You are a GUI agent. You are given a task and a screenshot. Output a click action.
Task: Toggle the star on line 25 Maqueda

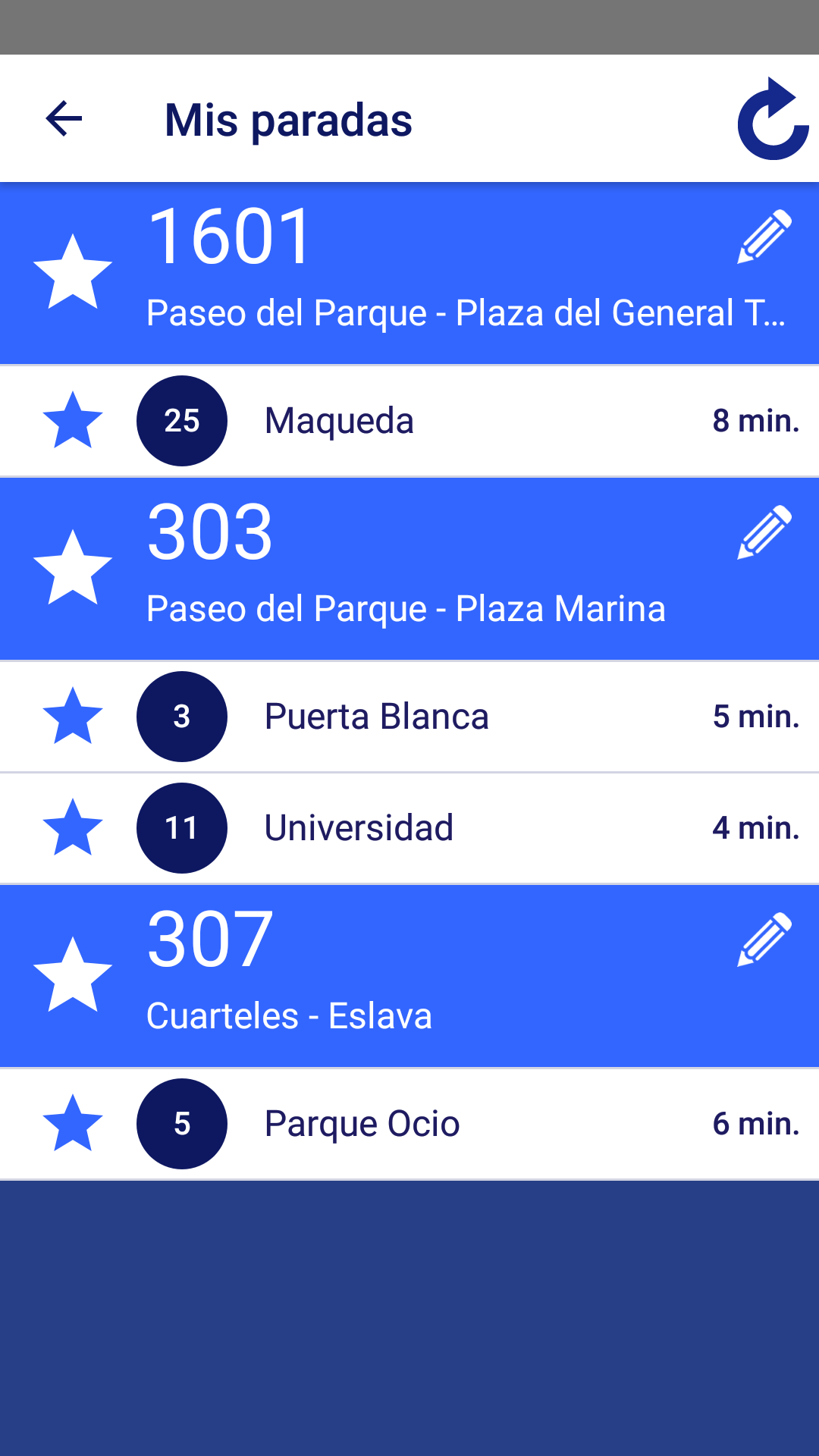73,421
